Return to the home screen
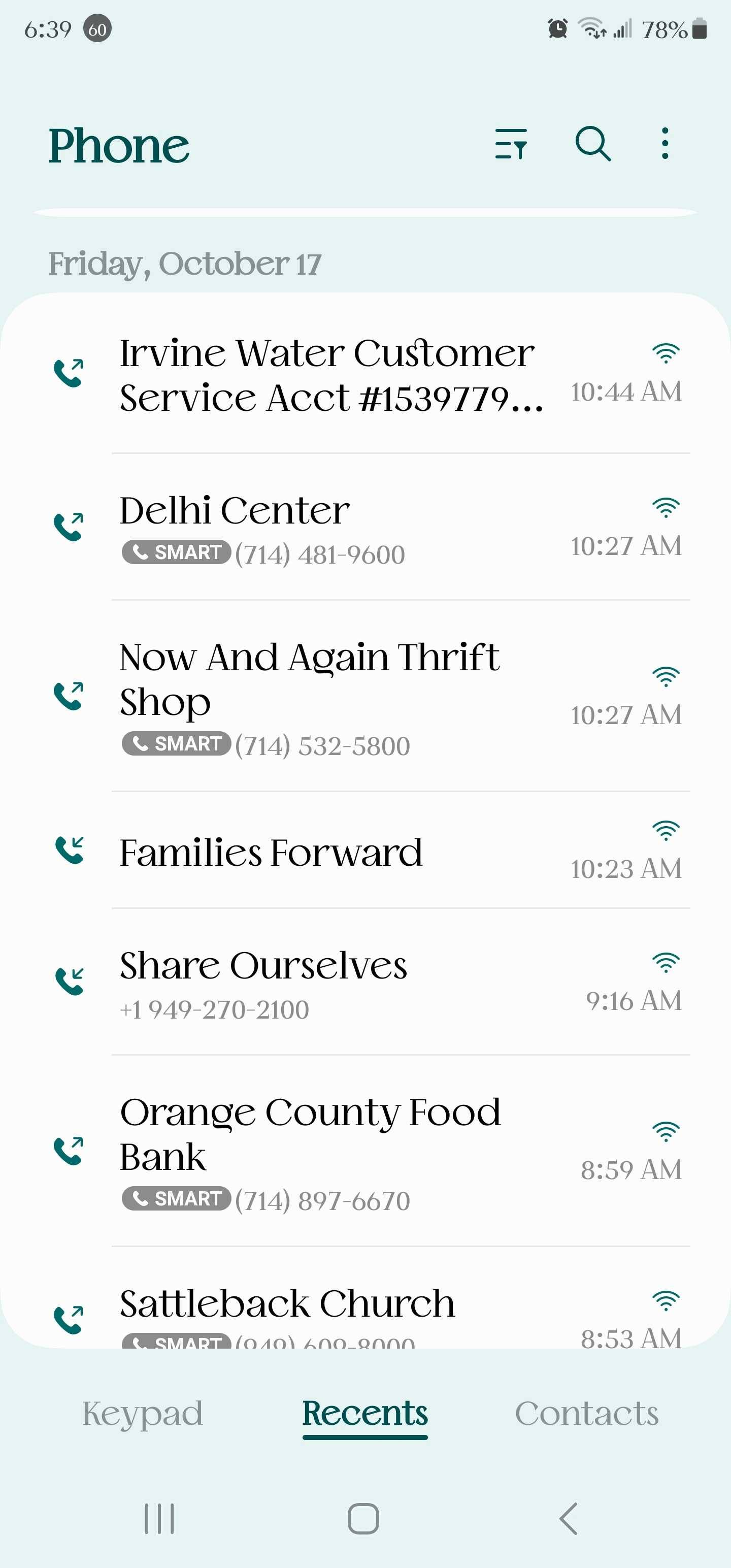 point(363,1518)
